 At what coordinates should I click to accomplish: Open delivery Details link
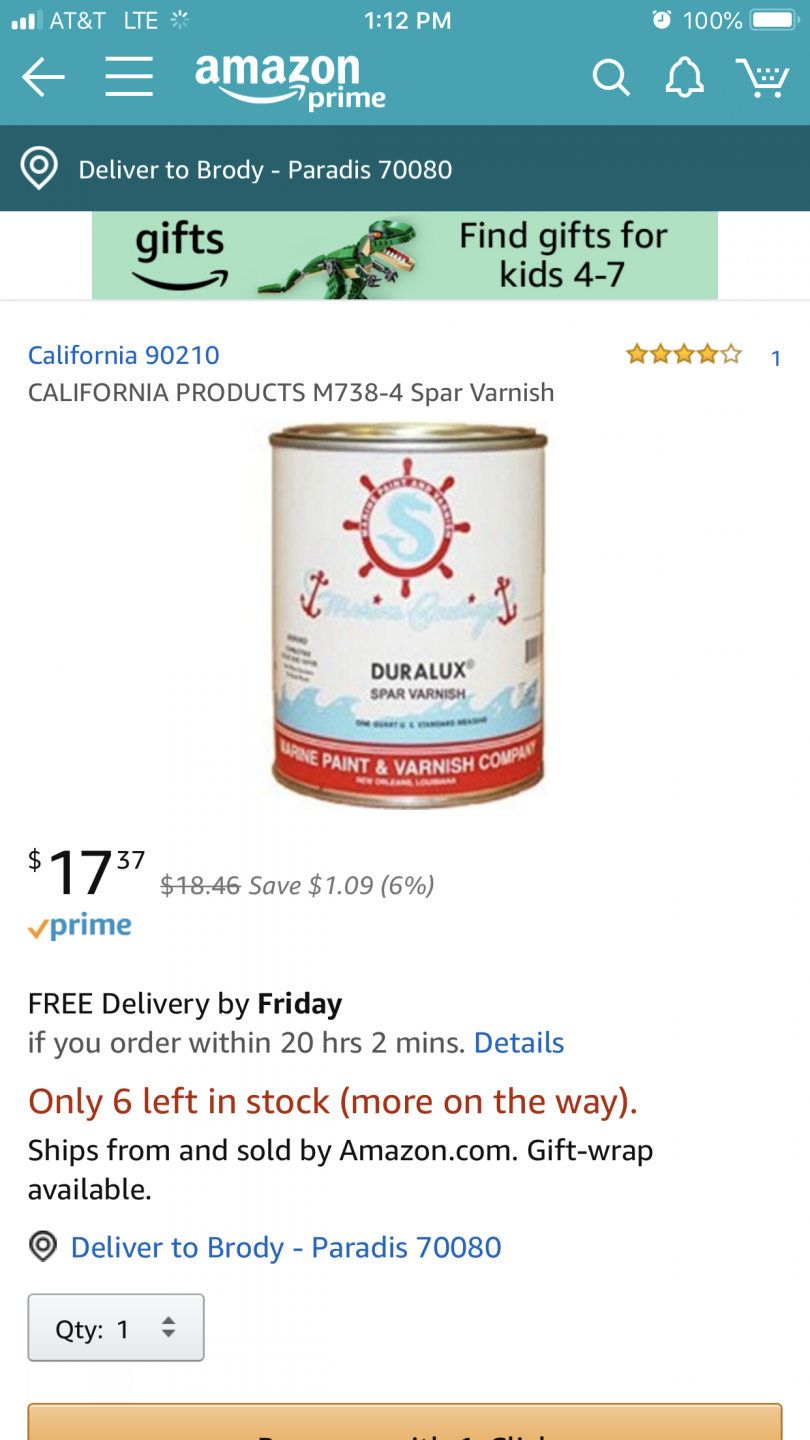pos(518,1043)
